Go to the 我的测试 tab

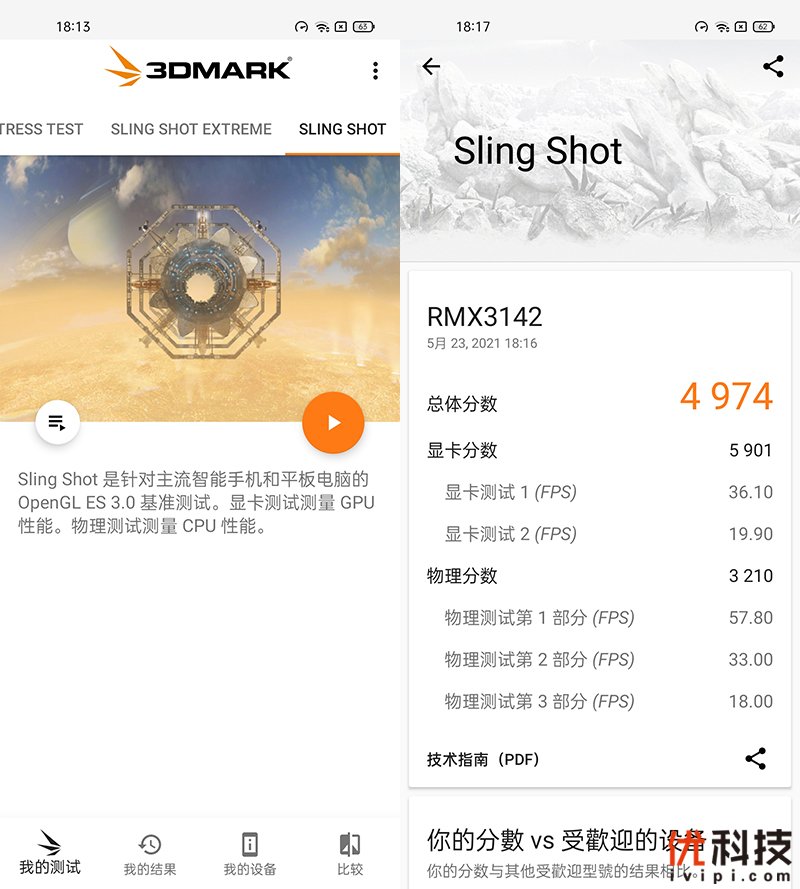(x=50, y=852)
